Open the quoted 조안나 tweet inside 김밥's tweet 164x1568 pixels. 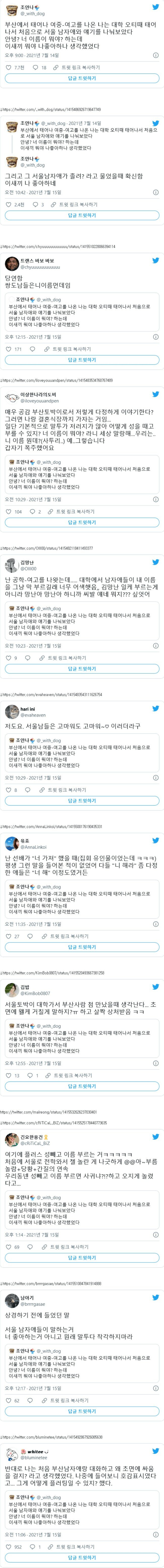point(82,1041)
